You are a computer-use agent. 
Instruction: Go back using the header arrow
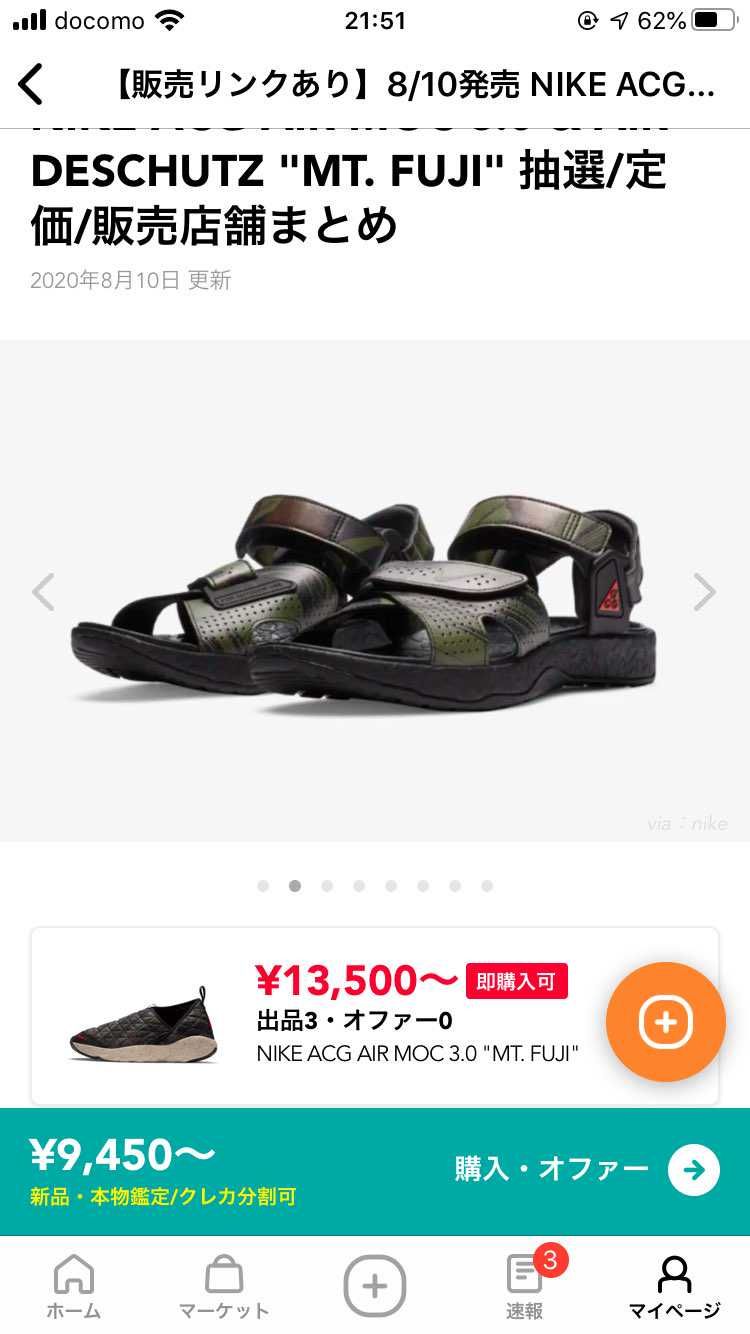[31, 85]
